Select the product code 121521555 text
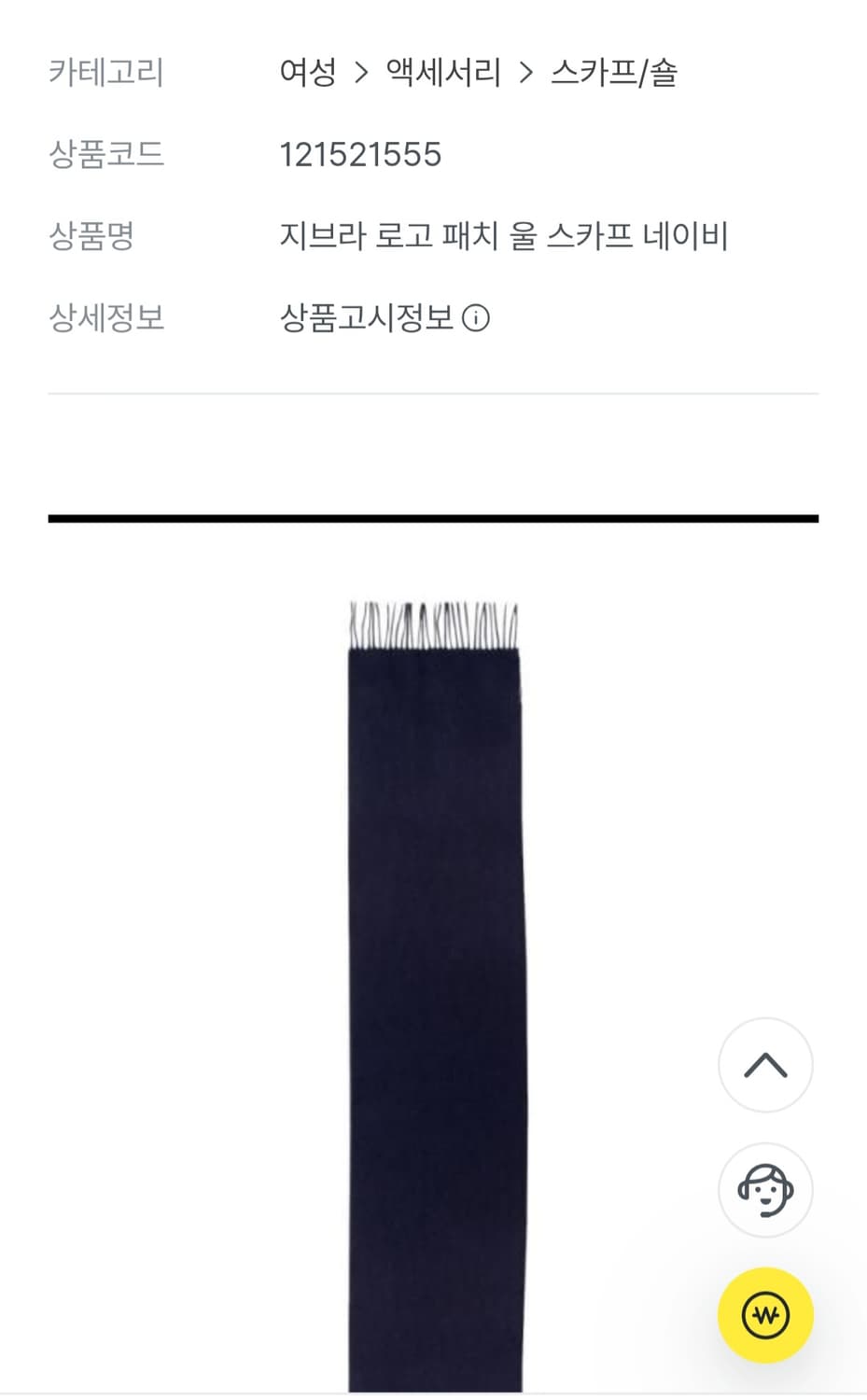Image resolution: width=867 pixels, height=1400 pixels. tap(359, 155)
